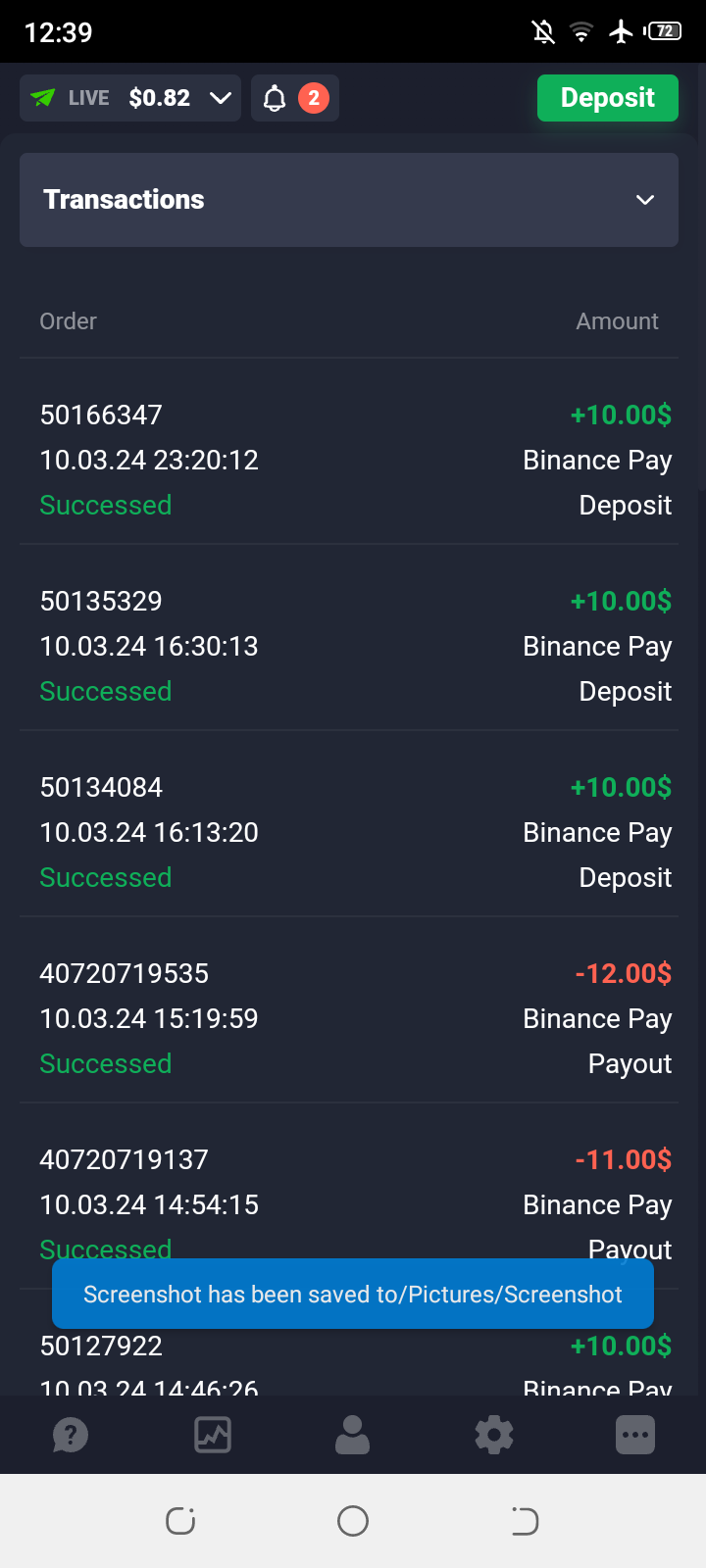
Task: Open the LIVE $0.82 account selector
Action: 130,98
